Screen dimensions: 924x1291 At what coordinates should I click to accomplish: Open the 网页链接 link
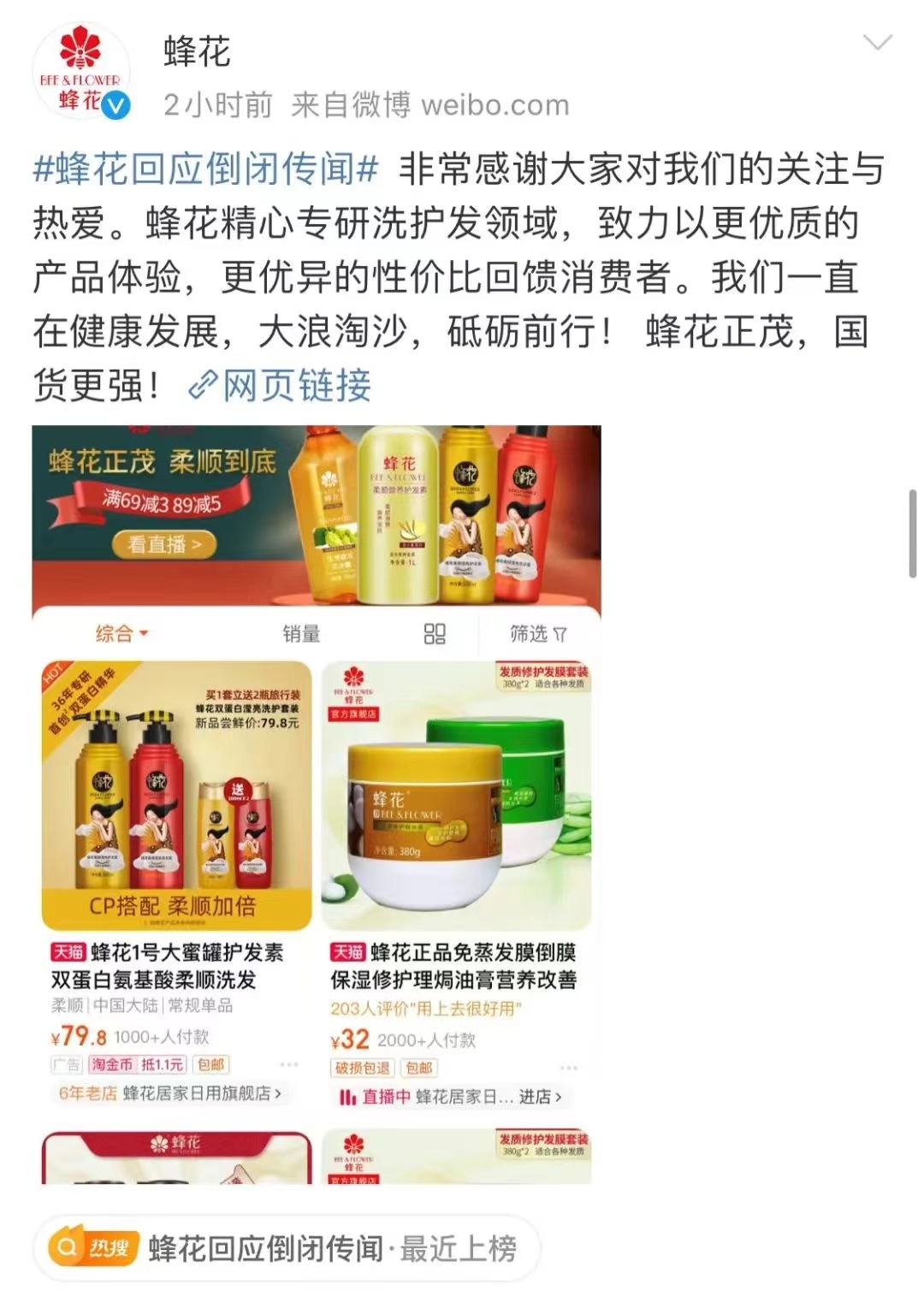pyautogui.click(x=281, y=386)
